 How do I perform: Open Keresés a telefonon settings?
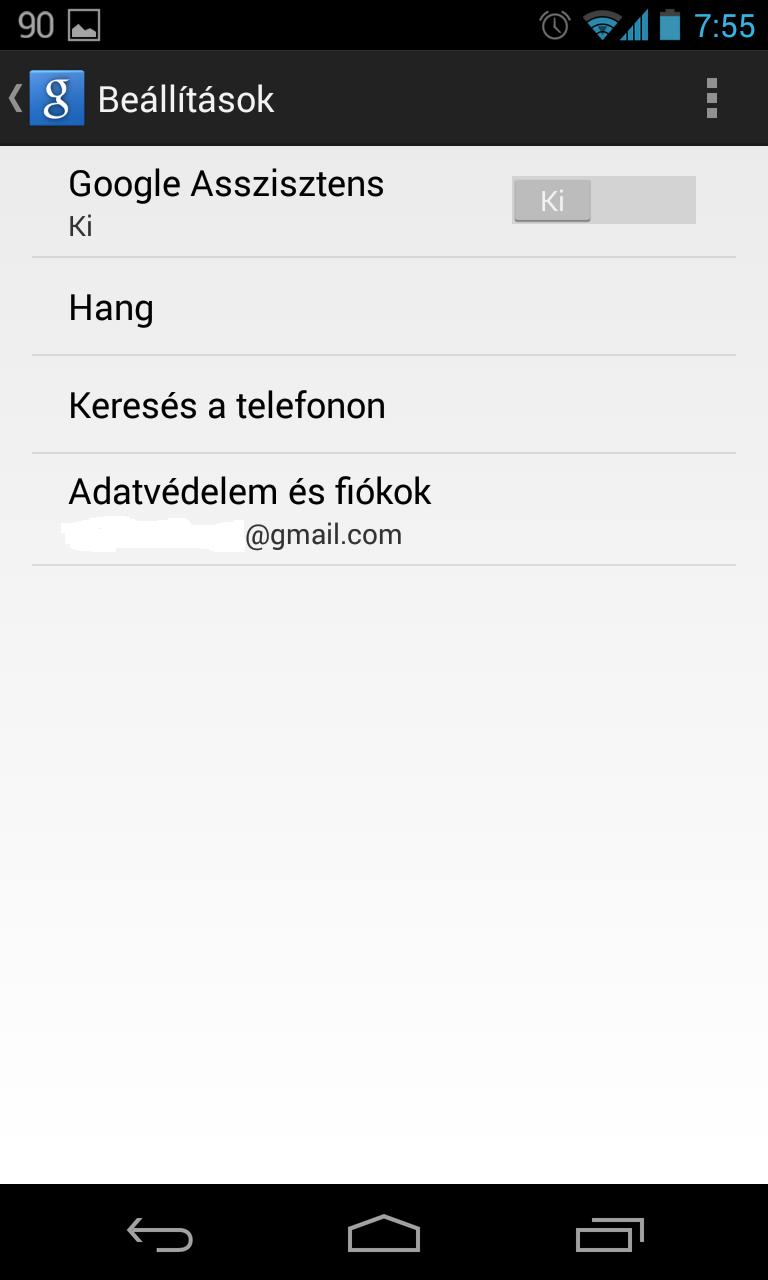coord(384,405)
